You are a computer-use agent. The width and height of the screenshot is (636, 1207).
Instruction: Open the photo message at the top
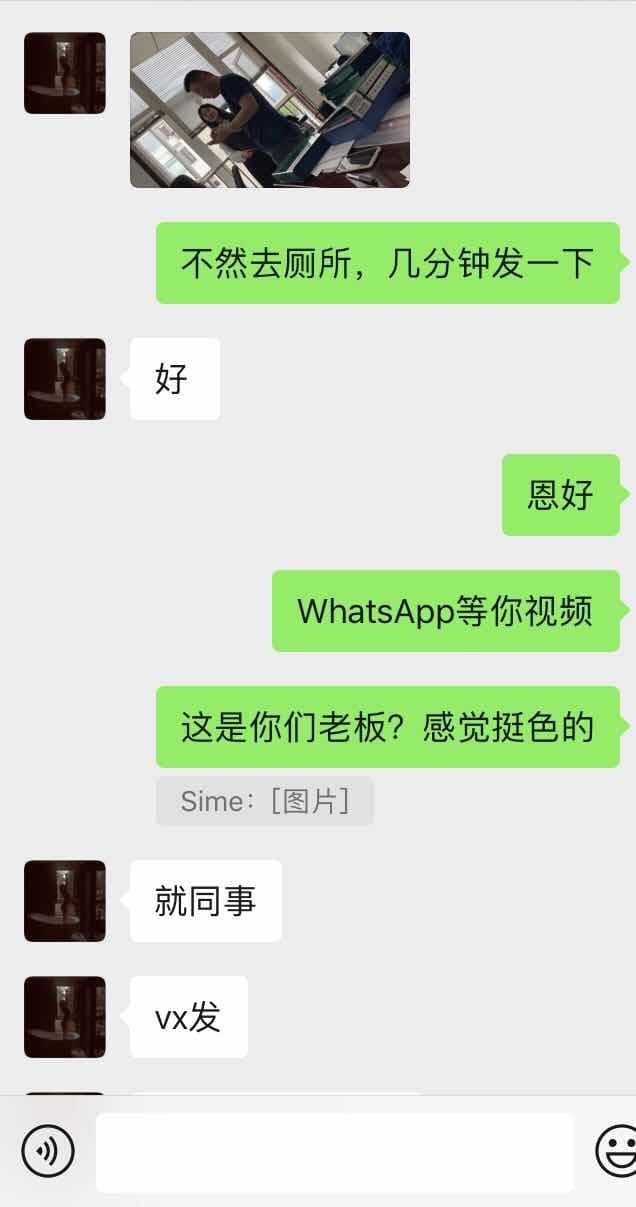pyautogui.click(x=269, y=110)
